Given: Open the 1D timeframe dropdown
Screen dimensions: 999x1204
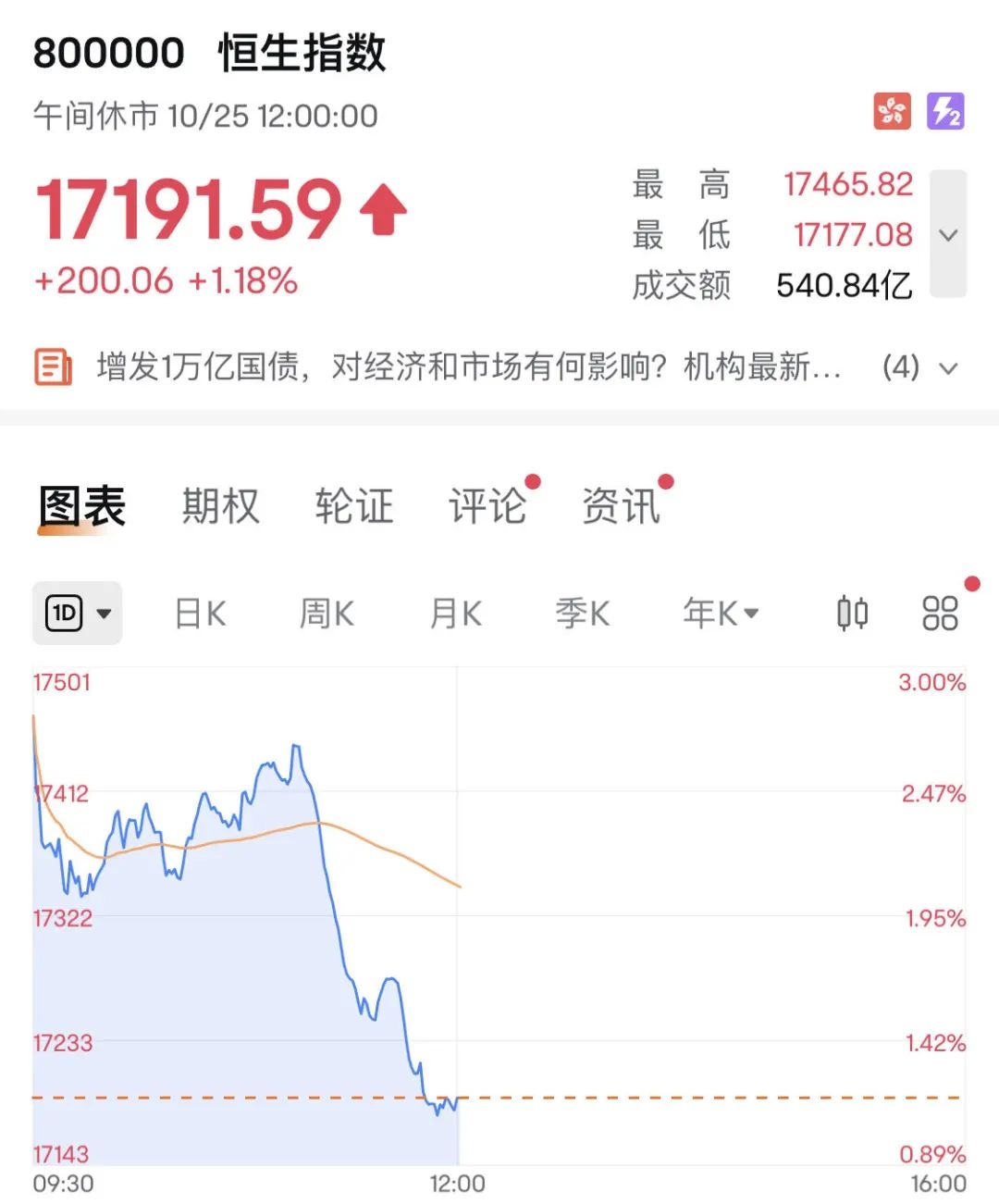Looking at the screenshot, I should pos(77,612).
